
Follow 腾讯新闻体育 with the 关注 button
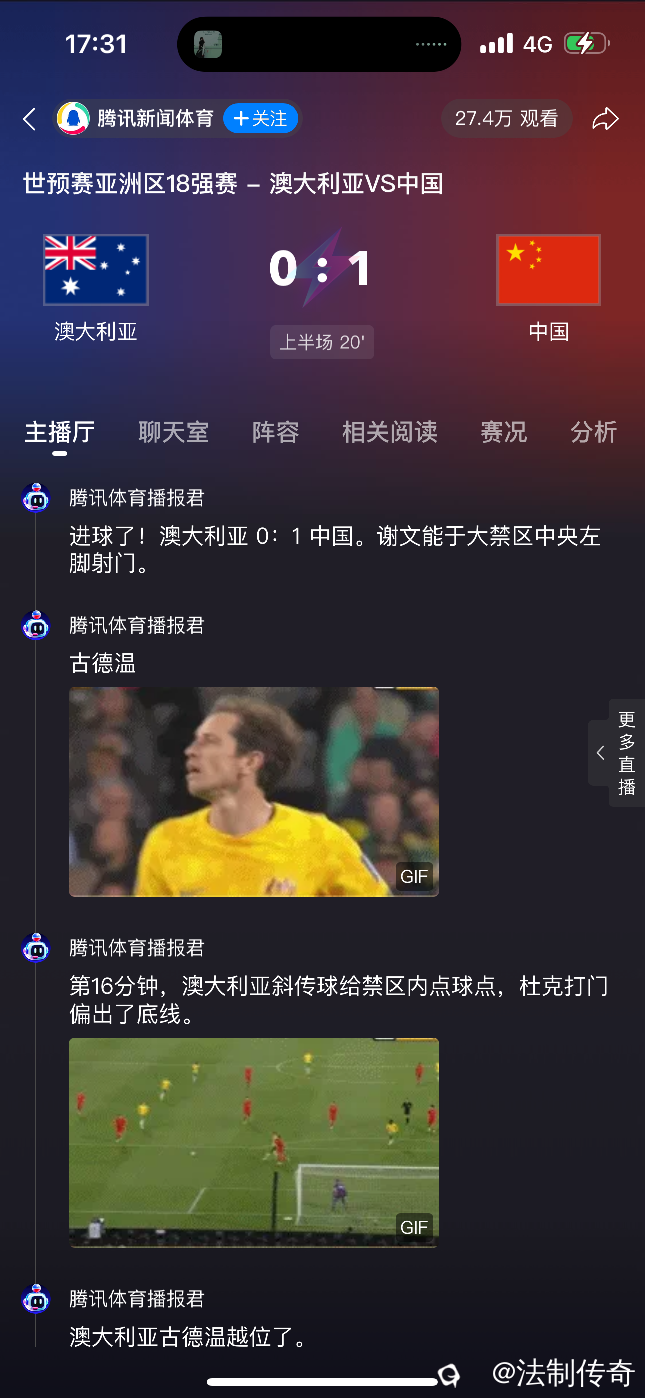[260, 119]
